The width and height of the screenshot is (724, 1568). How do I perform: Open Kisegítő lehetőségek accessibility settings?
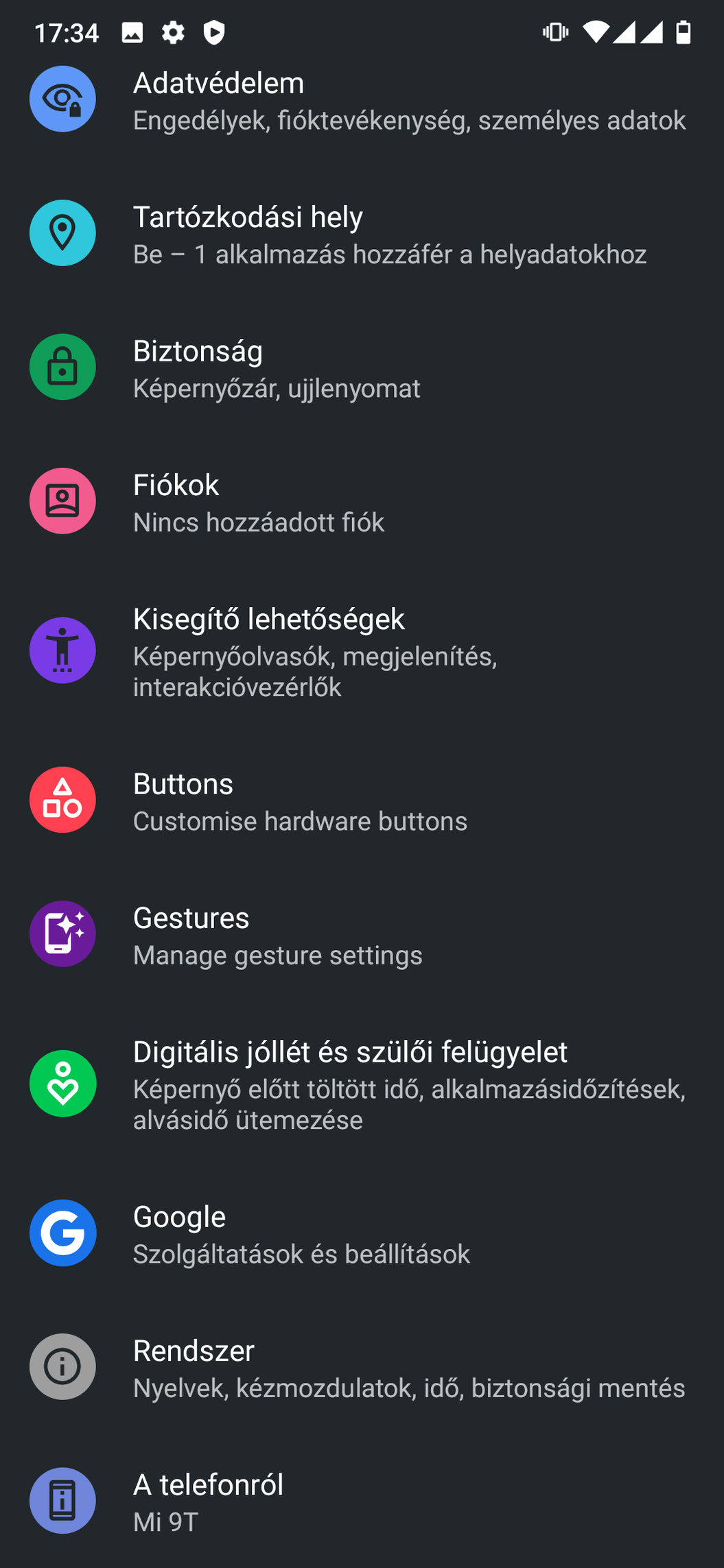362,651
